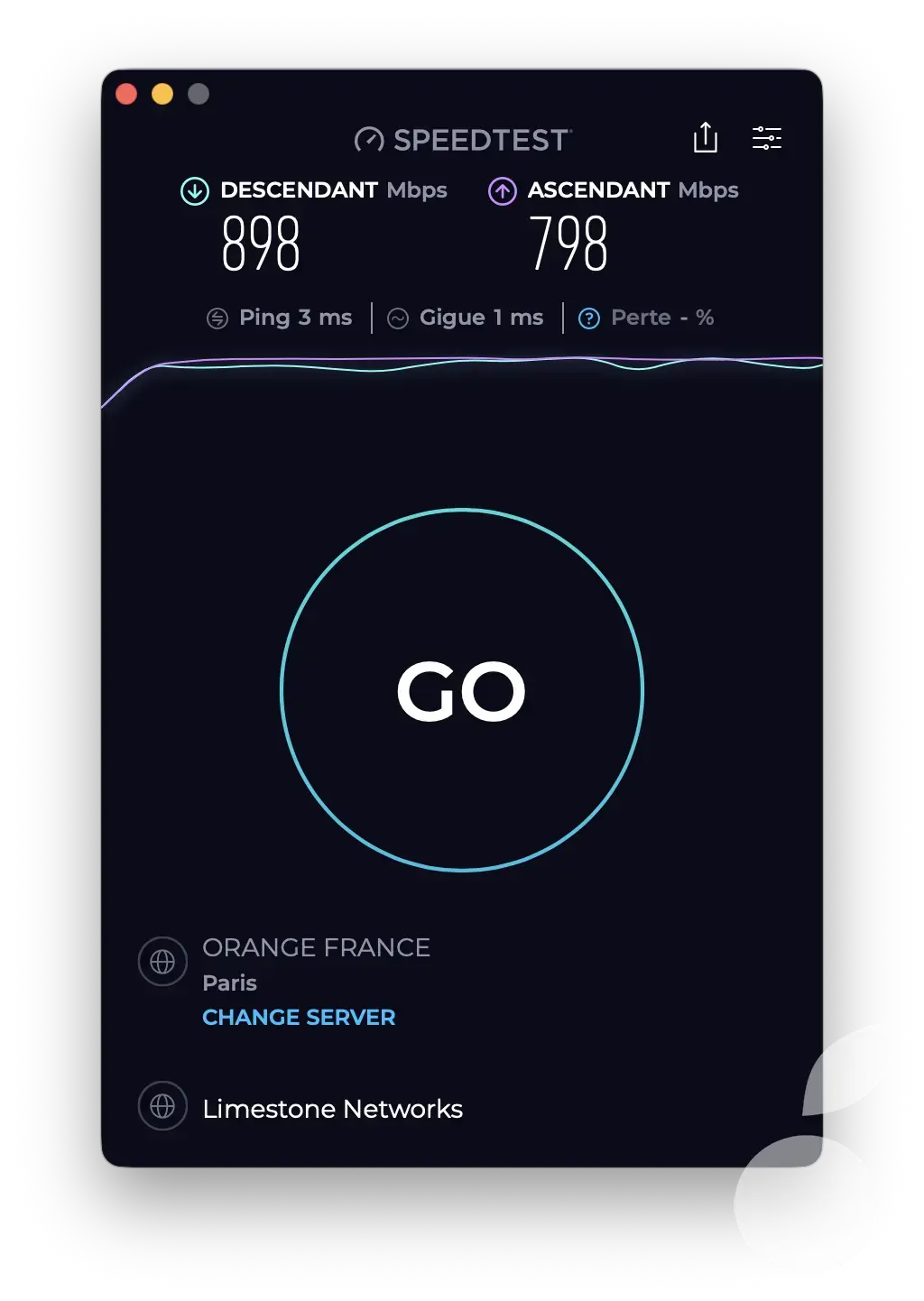
Task: Click the DESCENDANT Mbps result value 898
Action: coord(260,243)
